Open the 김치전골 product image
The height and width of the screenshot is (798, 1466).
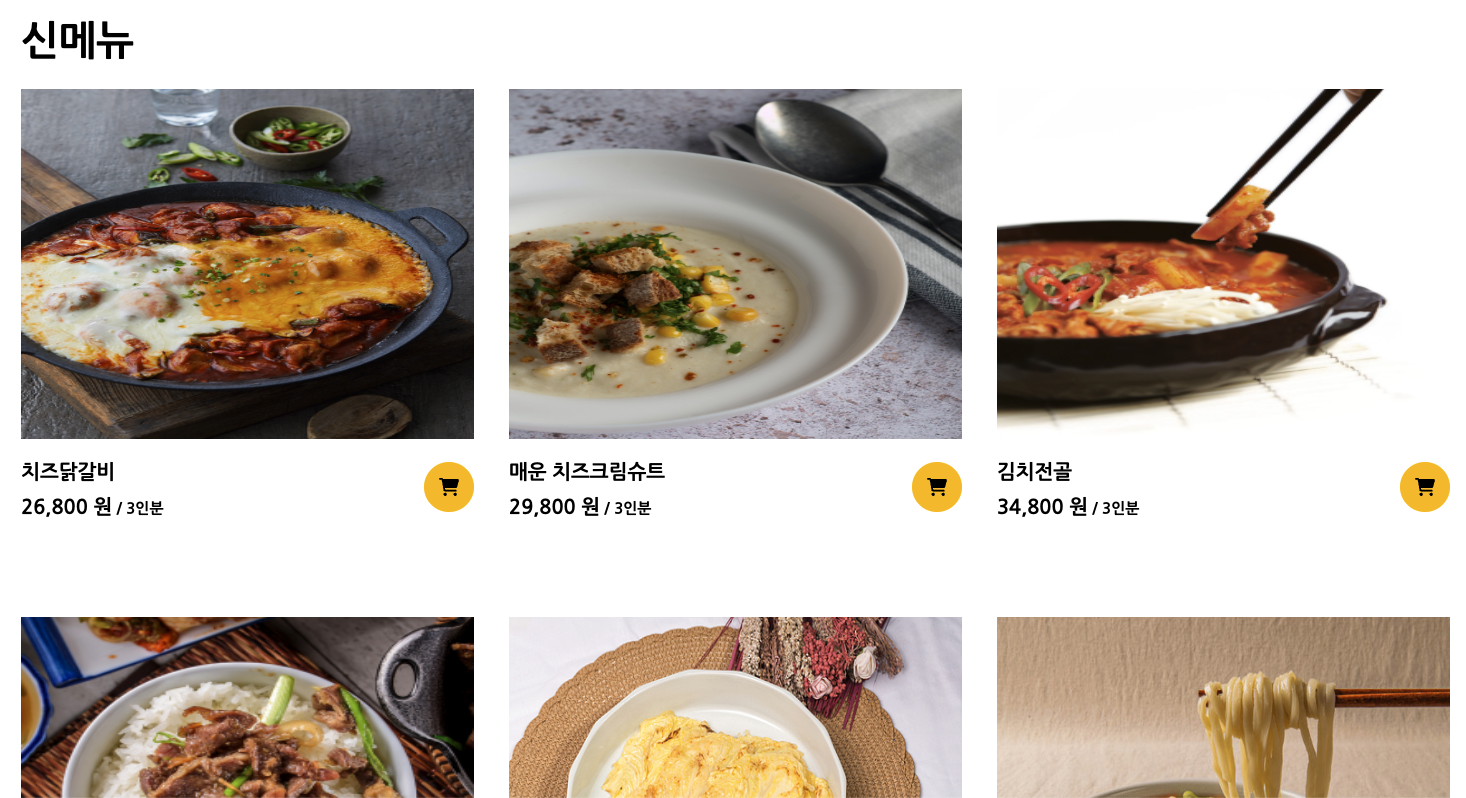[x=1223, y=264]
